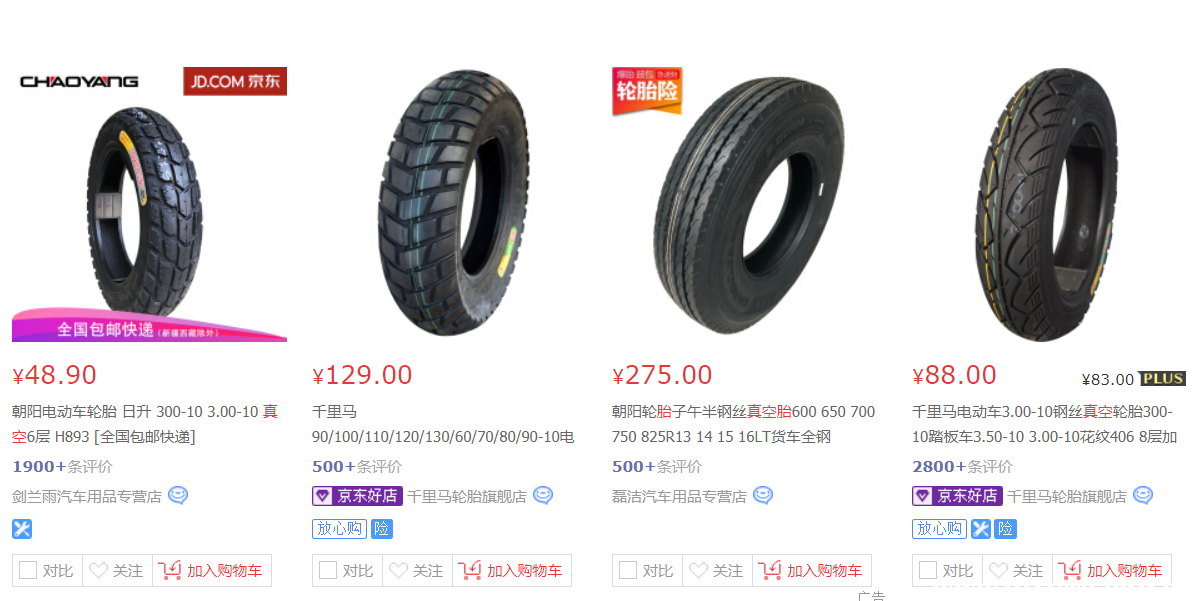View the 2800+ reviews of the ¥88.00 tire
The height and width of the screenshot is (601, 1200).
click(962, 466)
